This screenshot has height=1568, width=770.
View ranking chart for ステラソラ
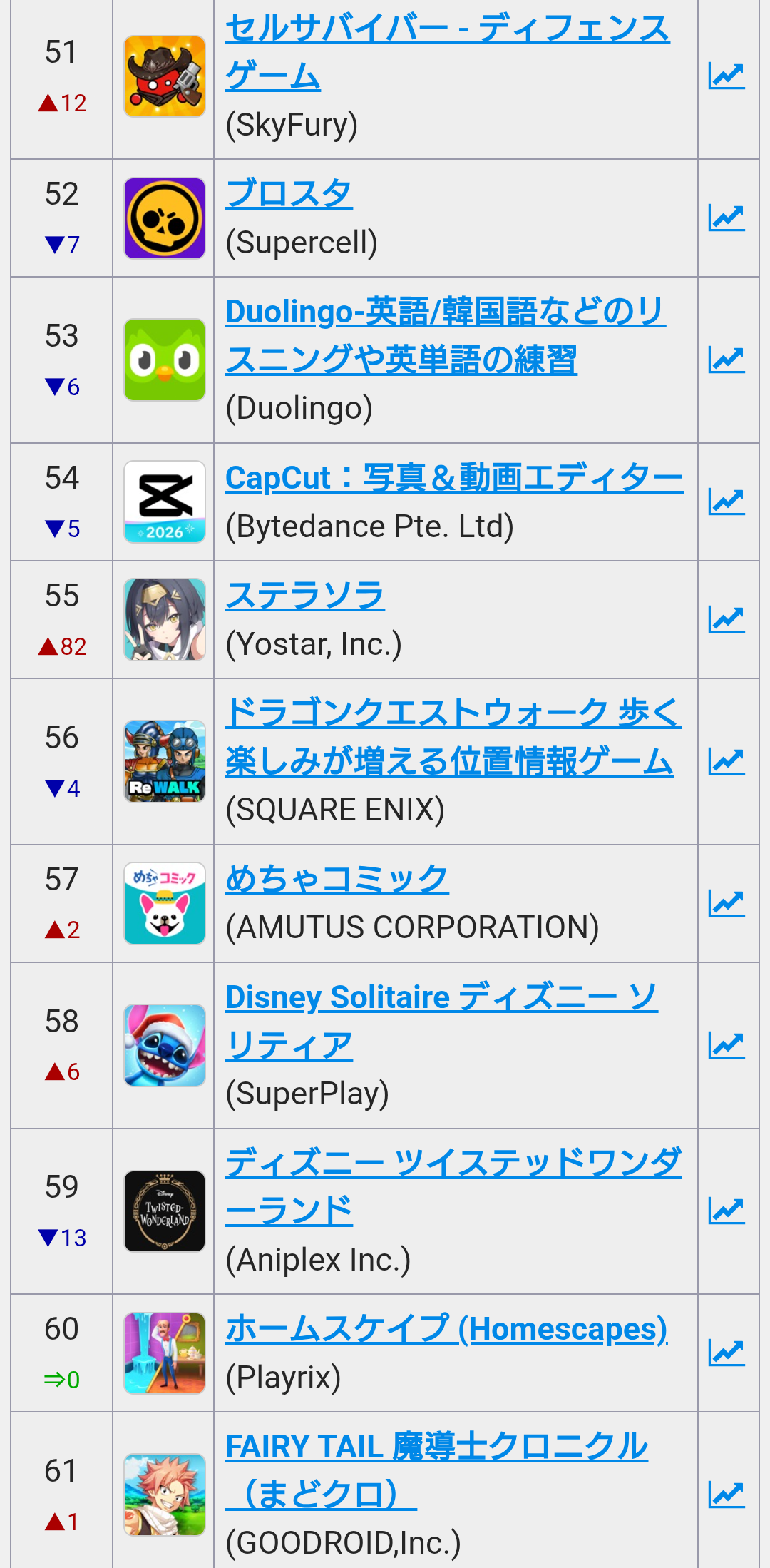(x=727, y=619)
